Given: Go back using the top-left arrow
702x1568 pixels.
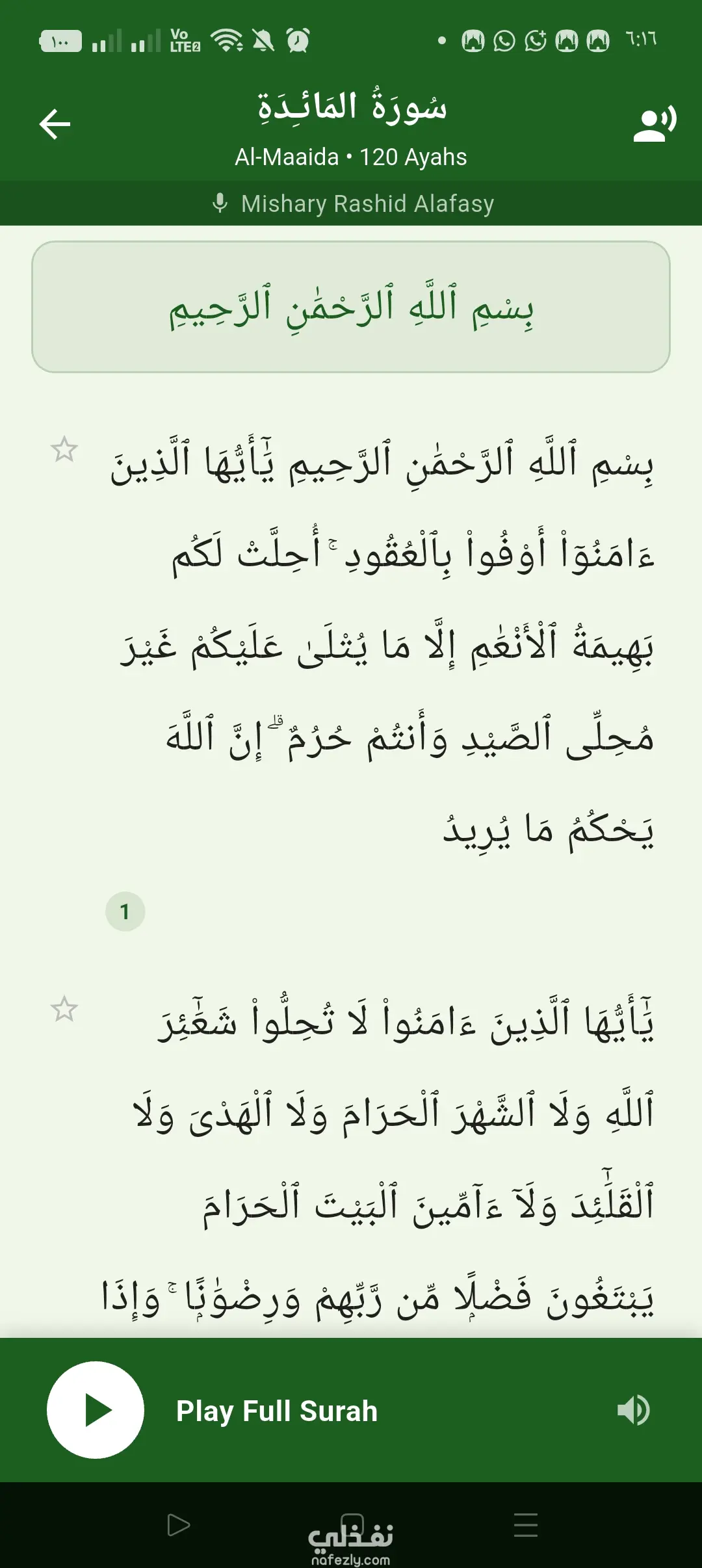Looking at the screenshot, I should 55,124.
